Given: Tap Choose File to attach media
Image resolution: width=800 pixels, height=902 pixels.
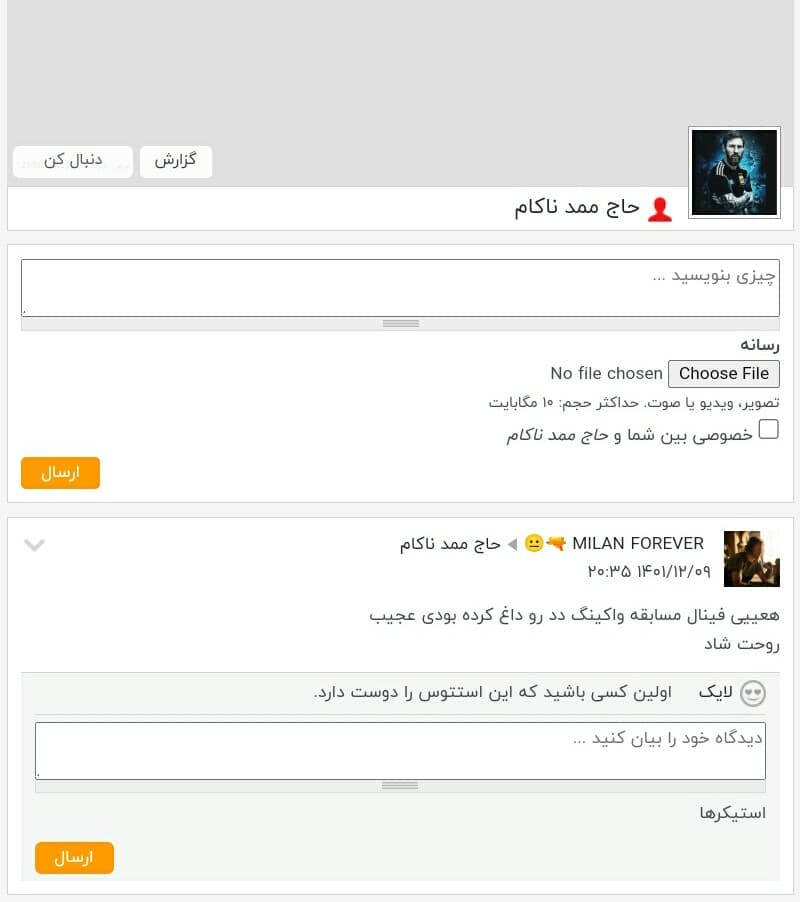Looking at the screenshot, I should [x=724, y=374].
